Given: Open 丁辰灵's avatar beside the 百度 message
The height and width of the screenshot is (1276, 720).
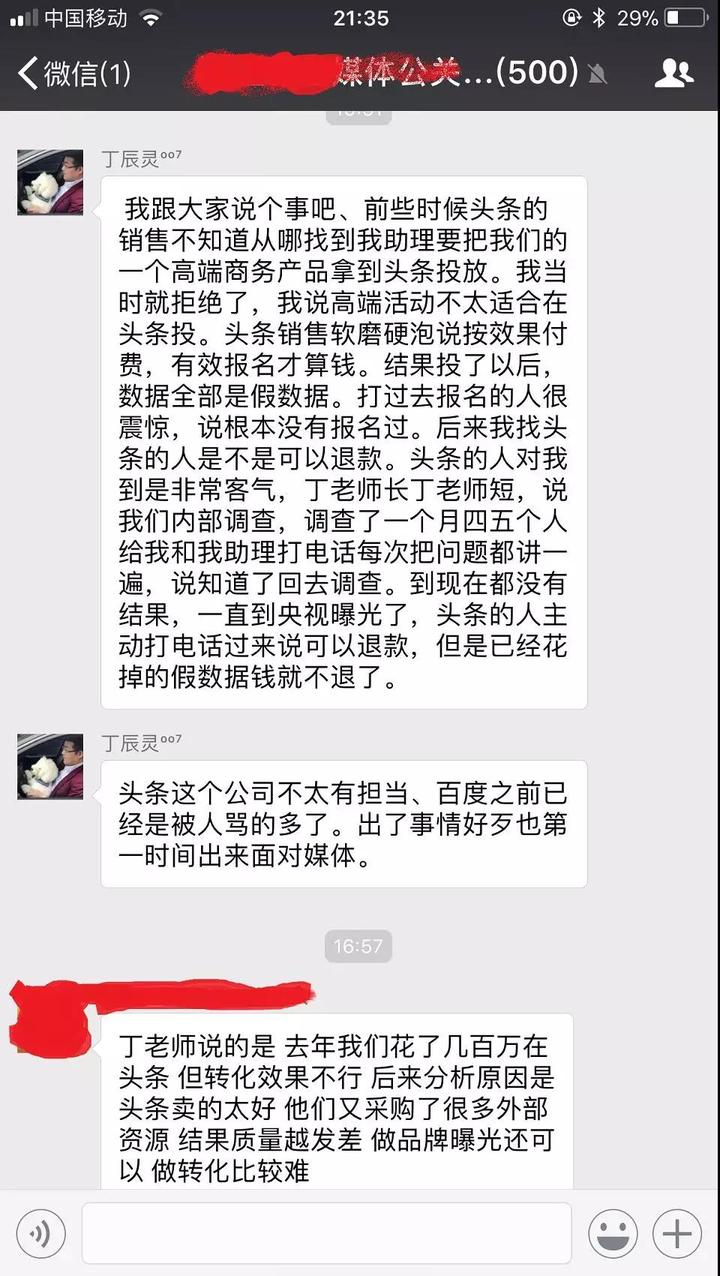Looking at the screenshot, I should click(x=50, y=766).
